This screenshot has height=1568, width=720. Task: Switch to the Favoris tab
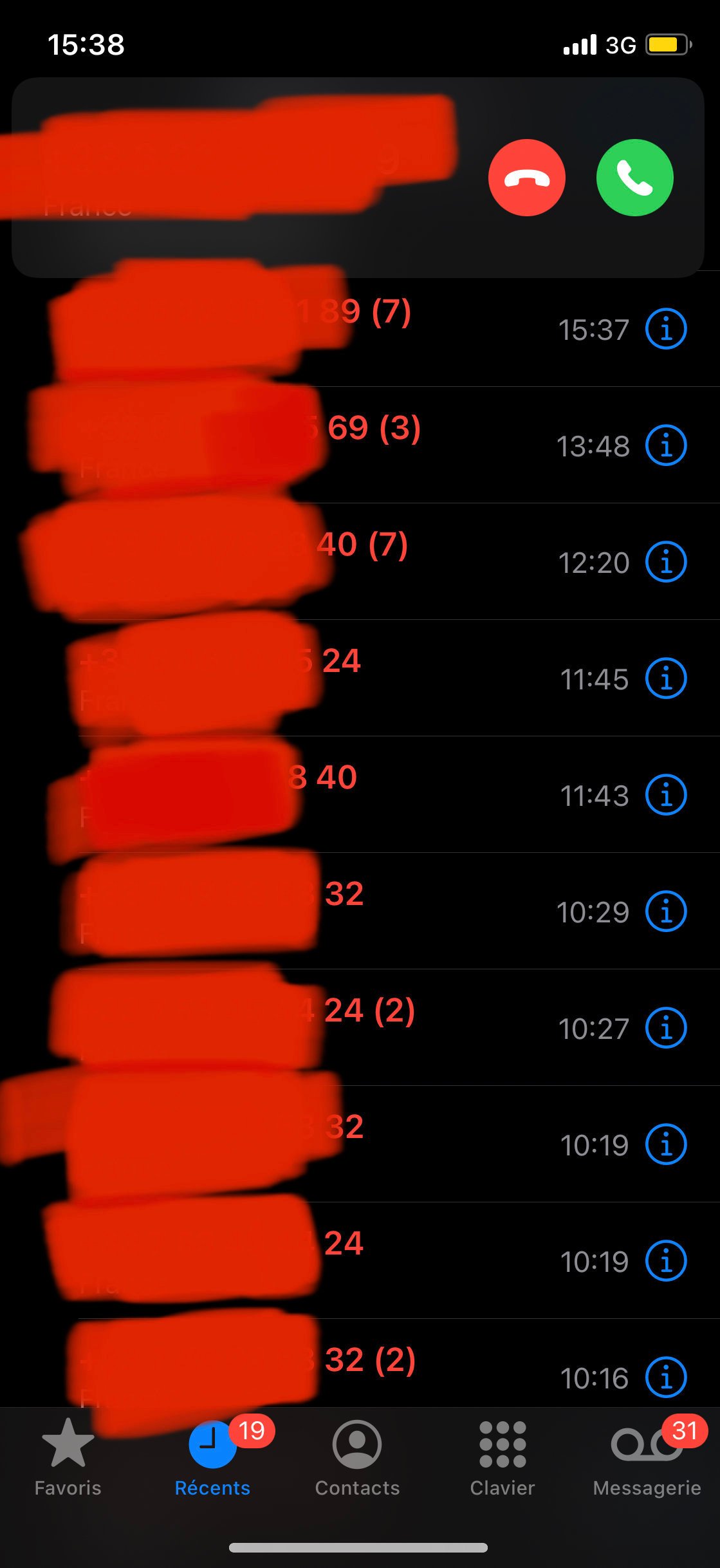point(68,1459)
